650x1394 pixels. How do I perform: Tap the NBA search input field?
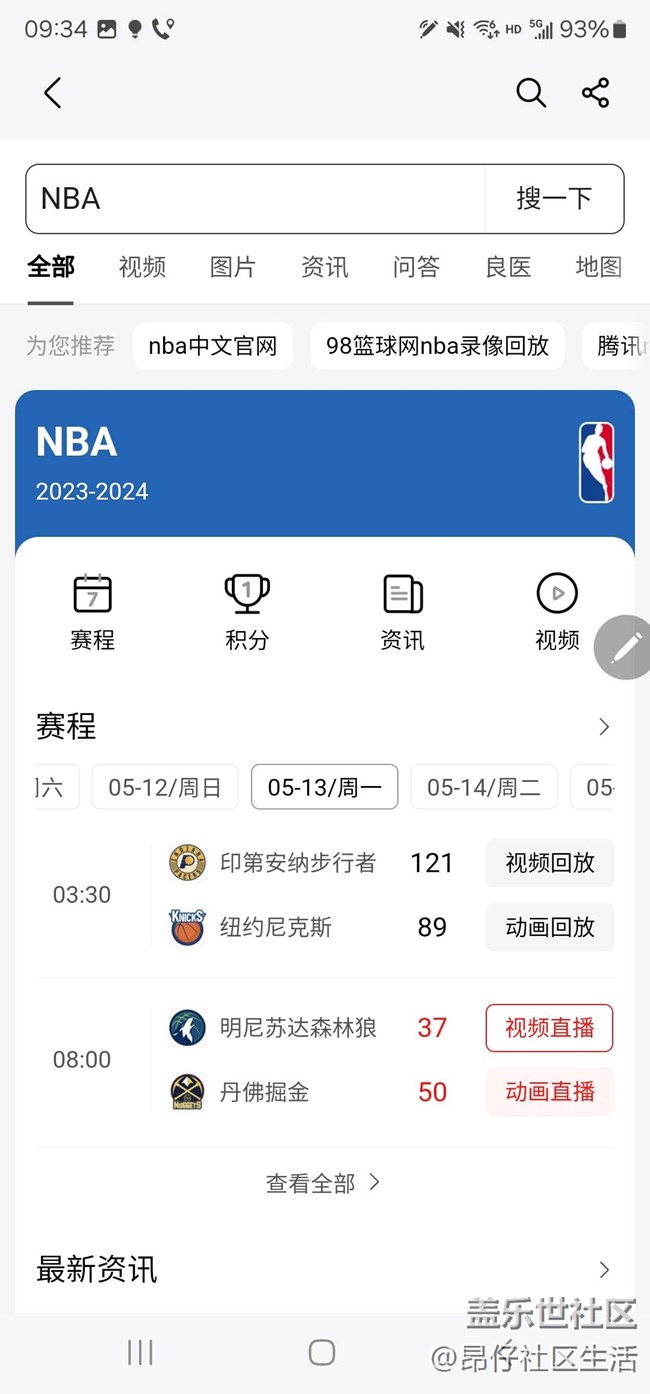[x=255, y=198]
